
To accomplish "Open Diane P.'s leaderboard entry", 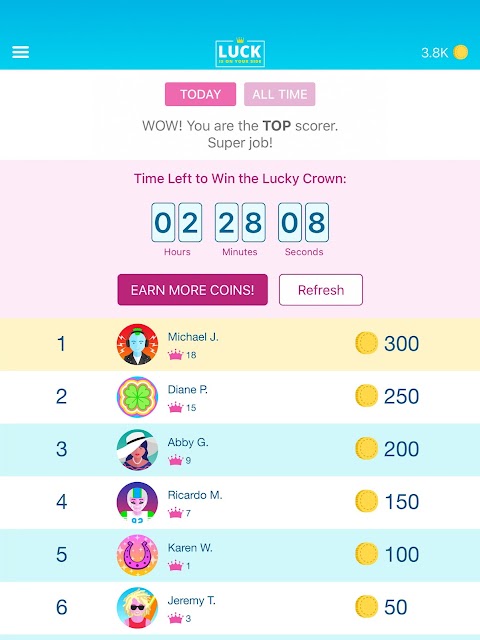I will click(240, 397).
